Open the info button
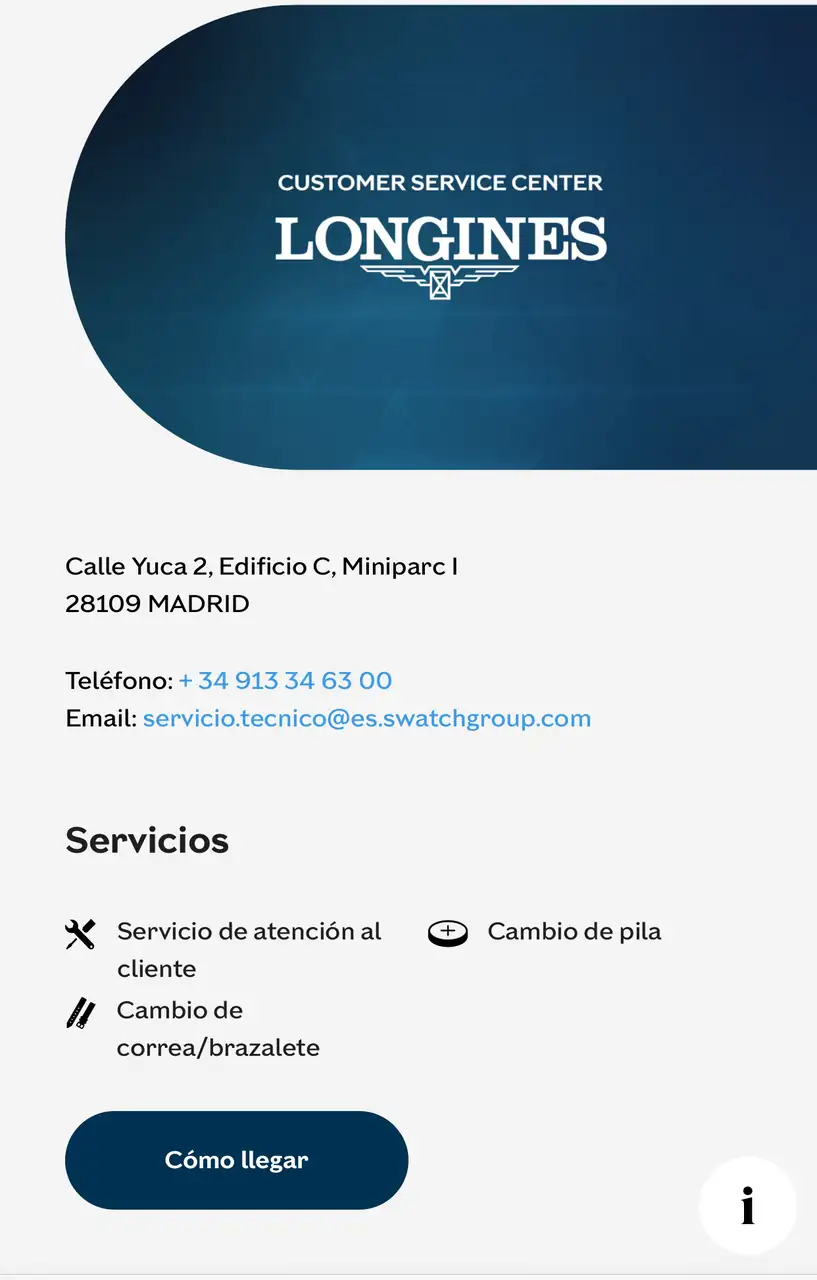Viewport: 817px width, 1280px height. click(x=747, y=1206)
